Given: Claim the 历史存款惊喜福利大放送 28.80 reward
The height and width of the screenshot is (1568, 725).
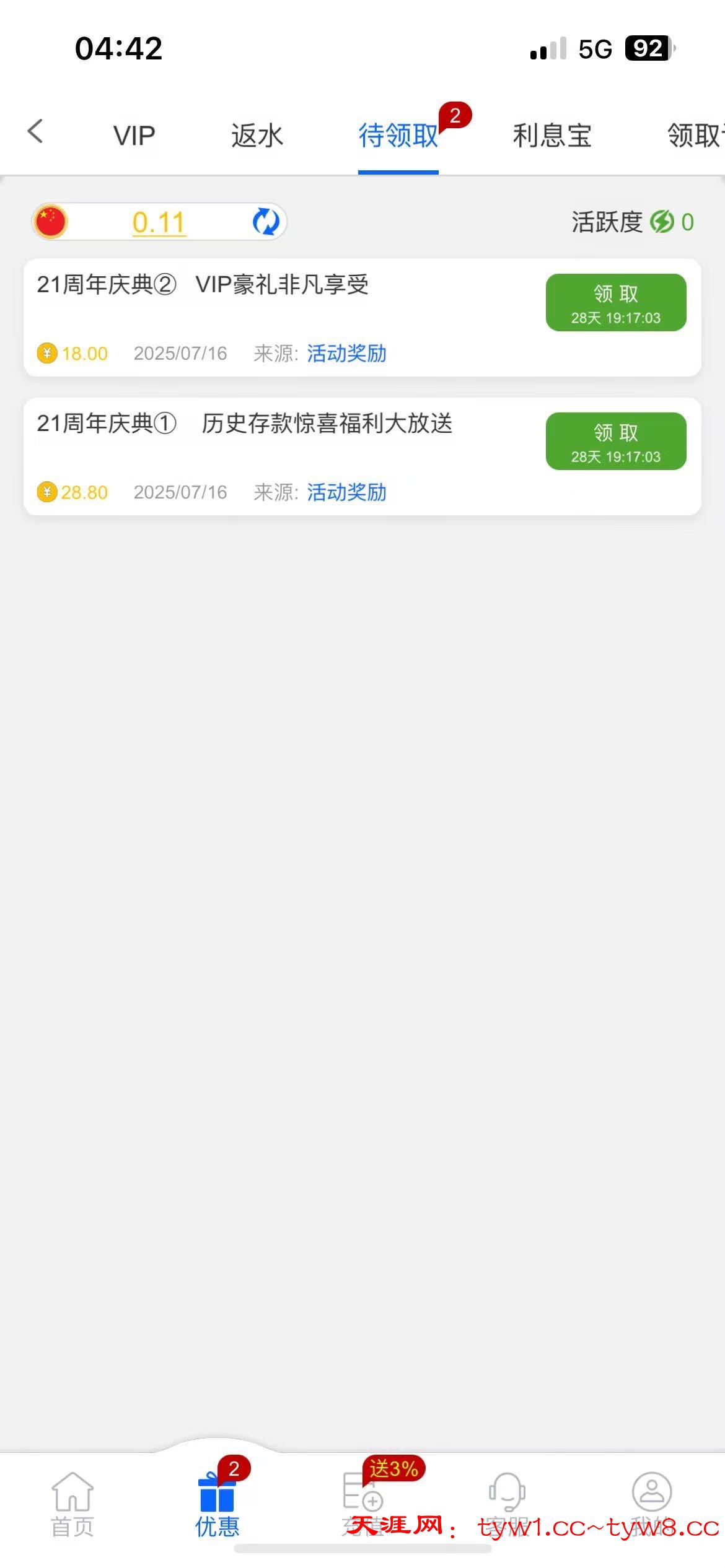Looking at the screenshot, I should (x=615, y=441).
